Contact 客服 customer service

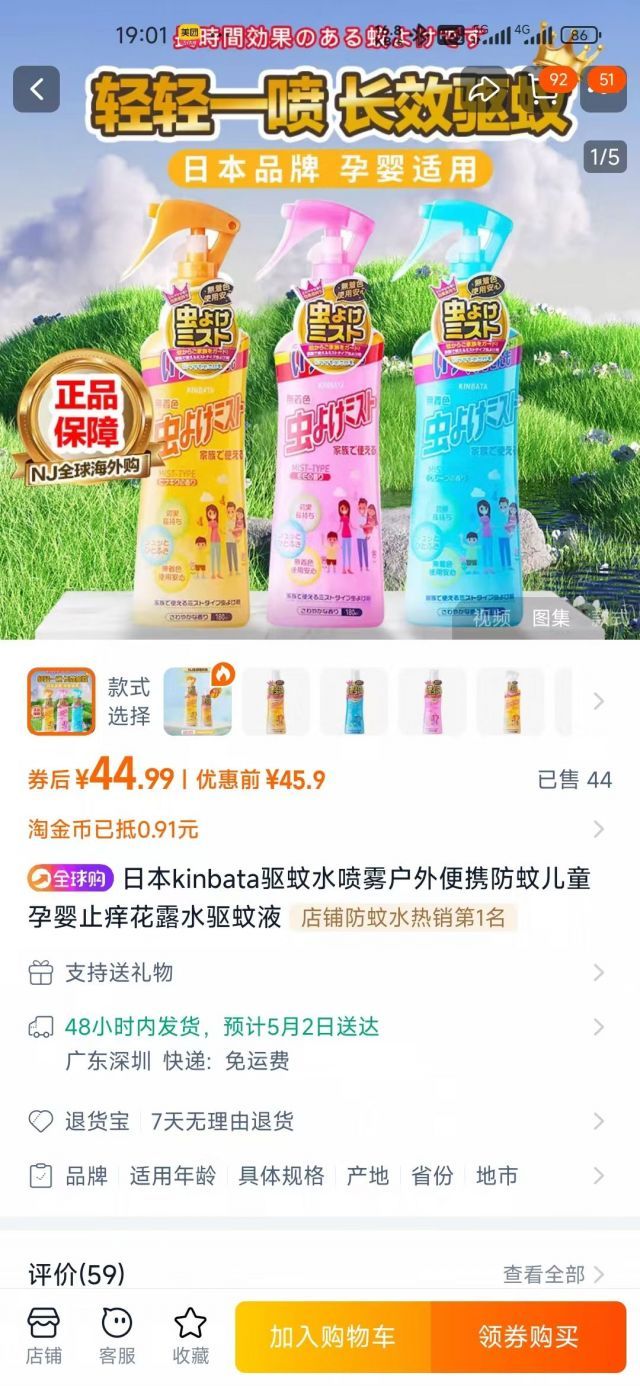117,1336
